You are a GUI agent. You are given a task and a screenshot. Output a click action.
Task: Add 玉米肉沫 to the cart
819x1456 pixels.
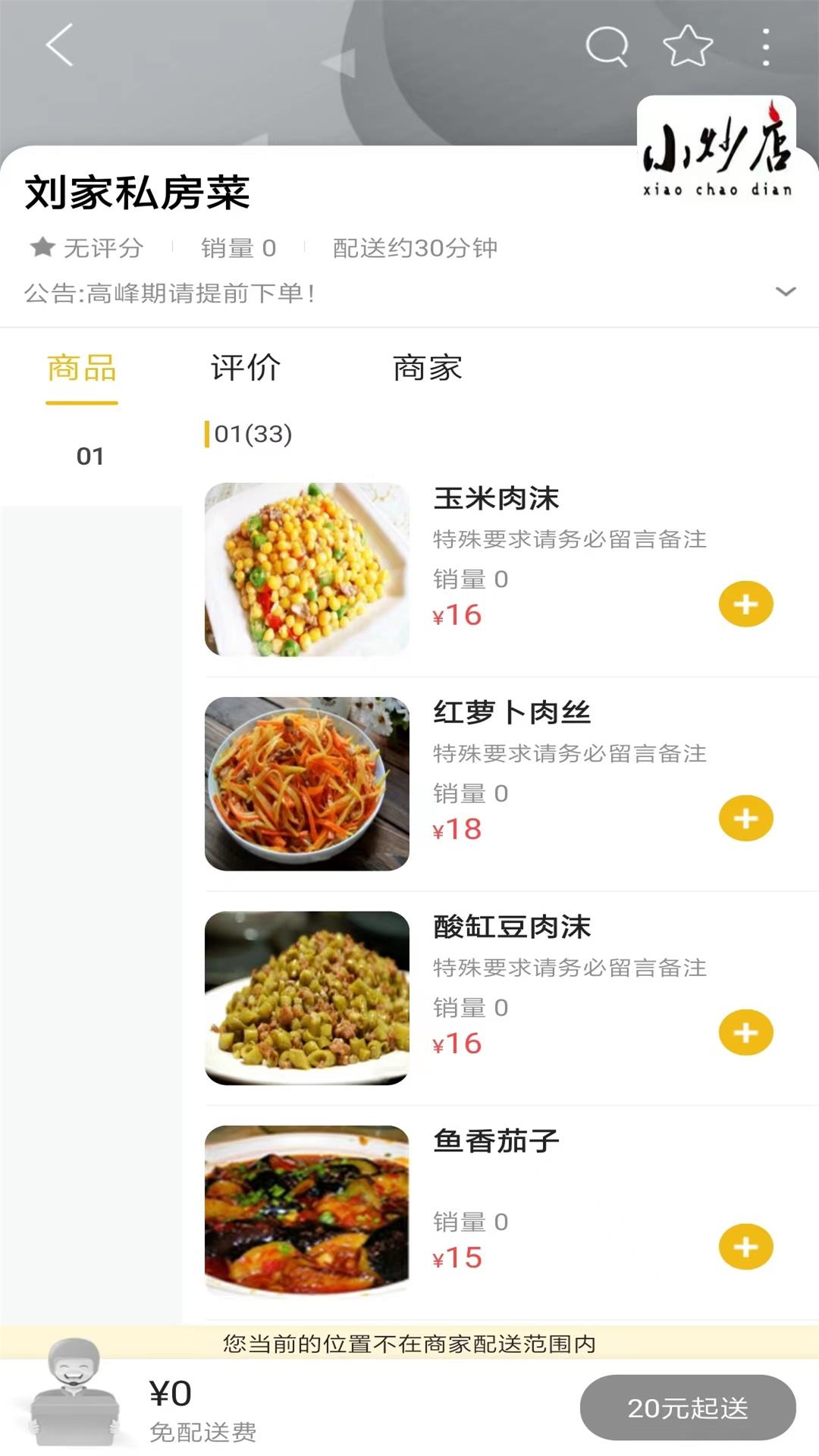point(746,604)
